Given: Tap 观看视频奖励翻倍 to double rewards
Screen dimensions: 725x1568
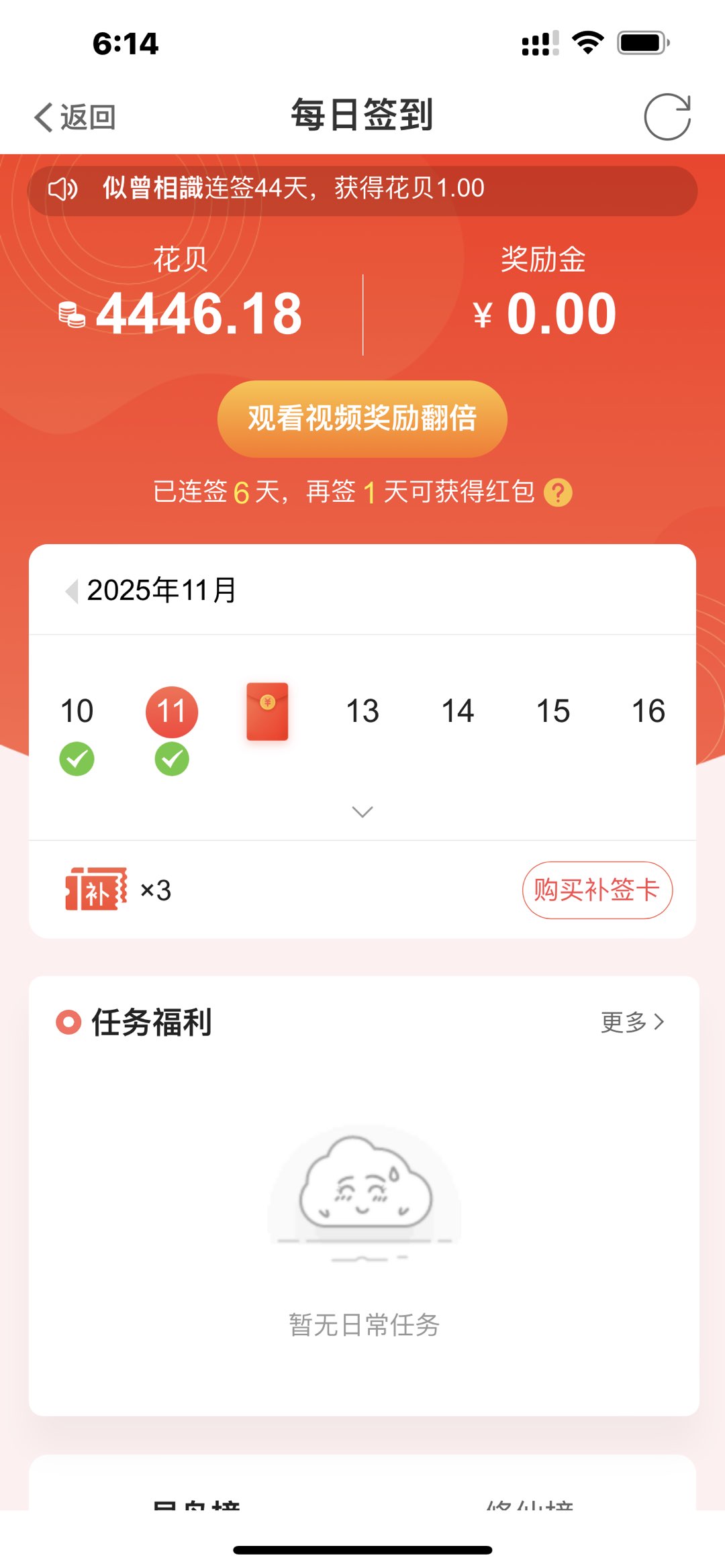Looking at the screenshot, I should coord(362,419).
